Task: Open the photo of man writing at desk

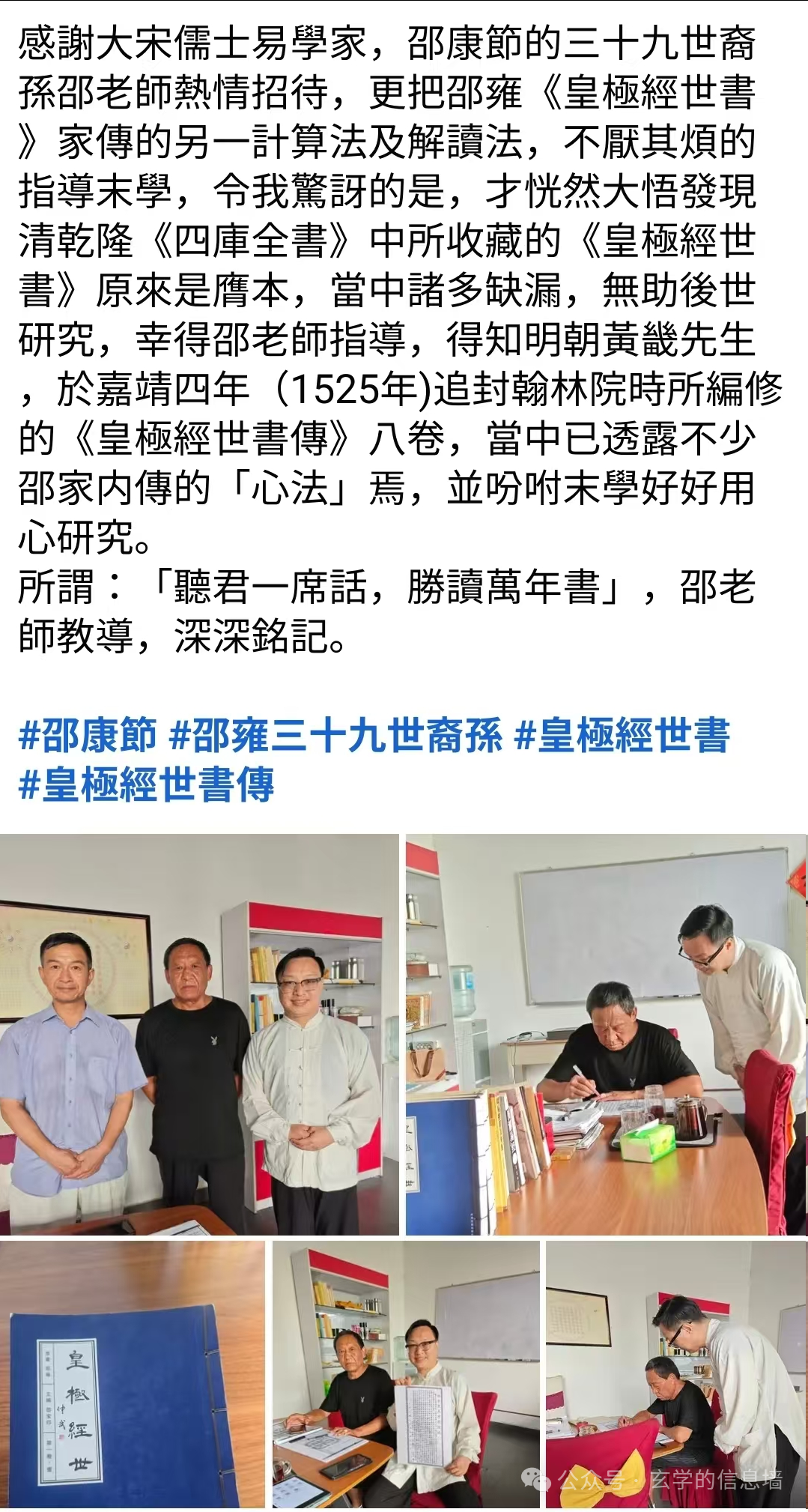Action: coord(607,1034)
